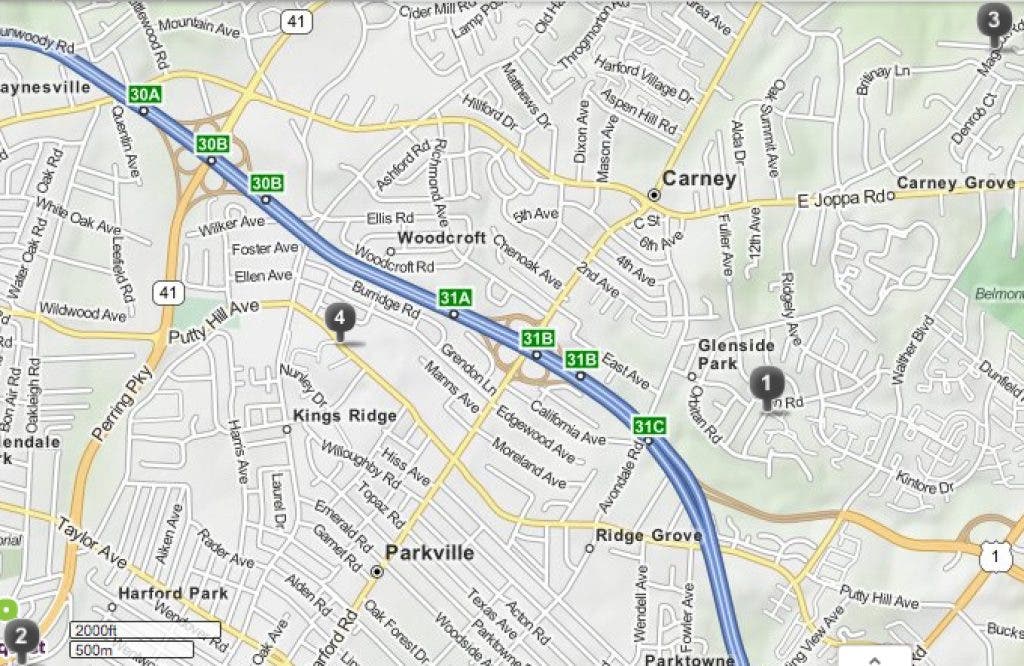Select map pin number 1
1024x666 pixels.
point(767,383)
